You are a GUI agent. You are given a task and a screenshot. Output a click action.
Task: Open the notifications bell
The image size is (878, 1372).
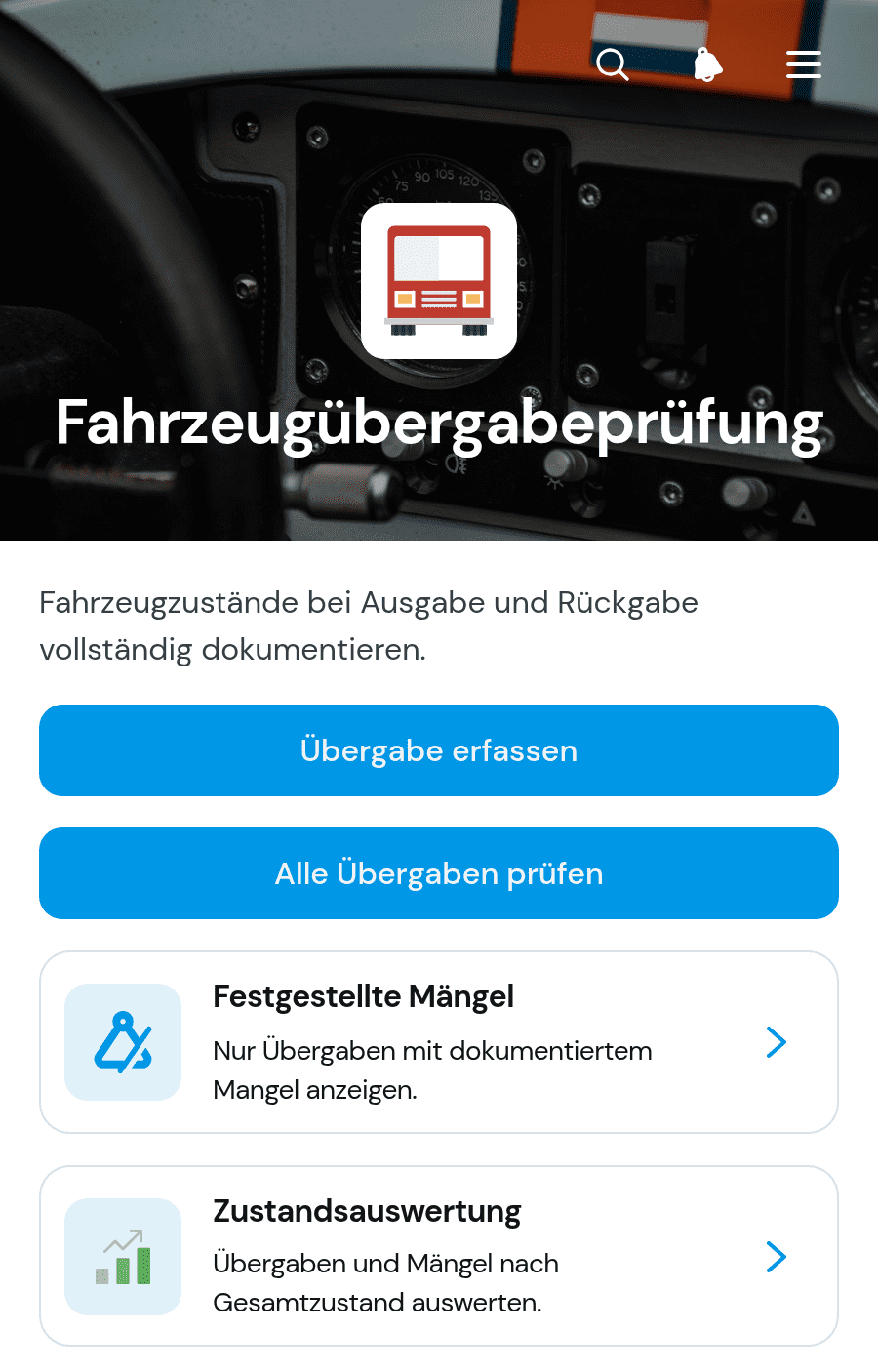tap(708, 64)
